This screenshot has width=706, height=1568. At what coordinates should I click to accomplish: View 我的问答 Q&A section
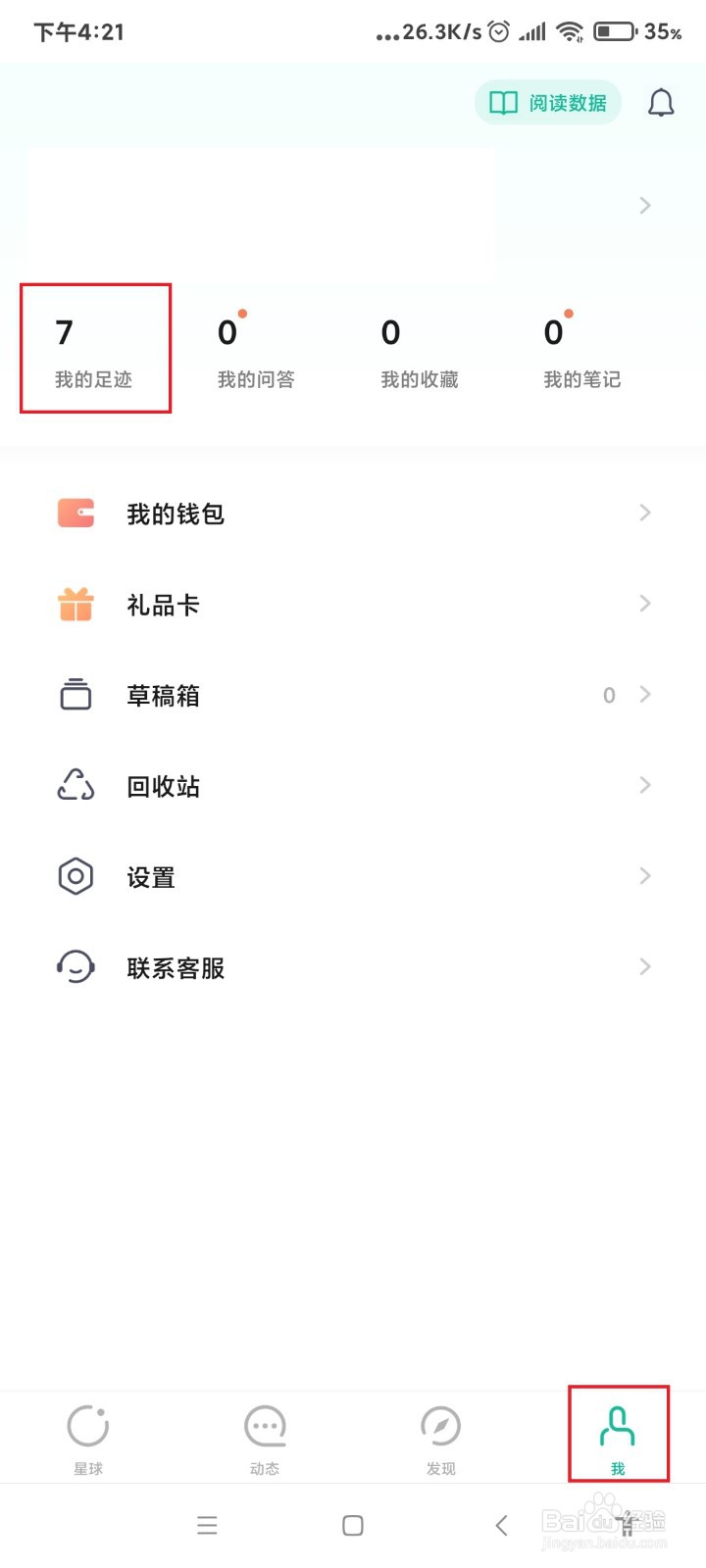tap(256, 350)
